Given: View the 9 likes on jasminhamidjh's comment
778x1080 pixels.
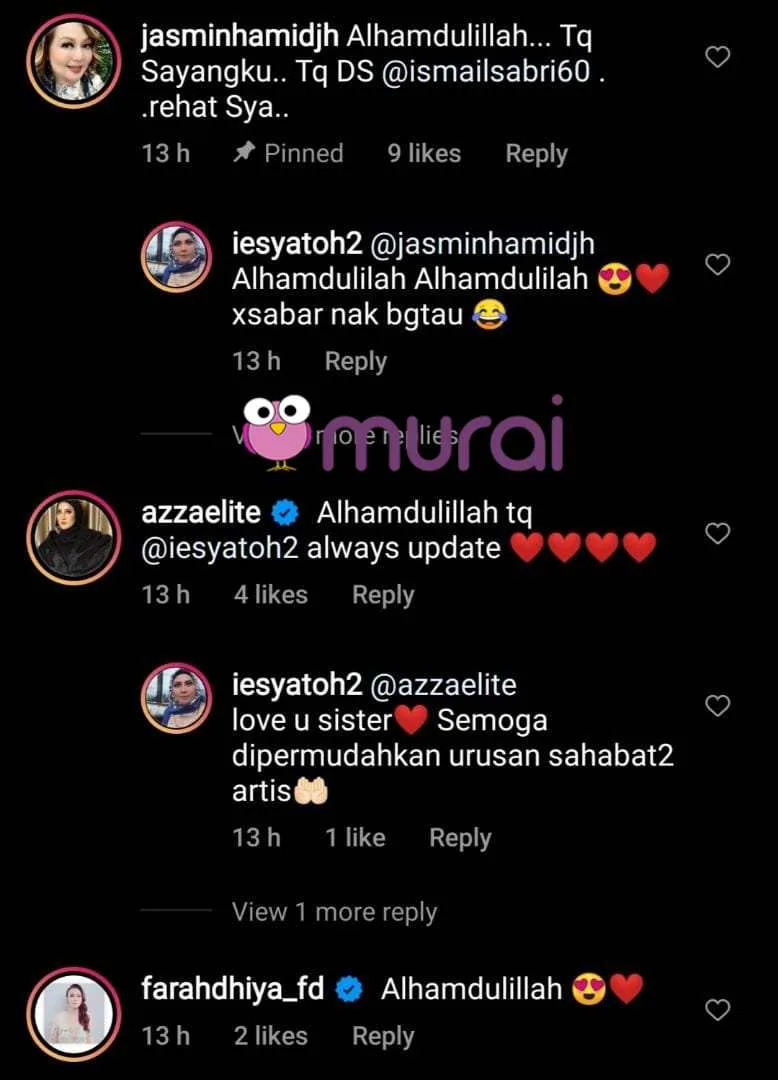Looking at the screenshot, I should [424, 154].
